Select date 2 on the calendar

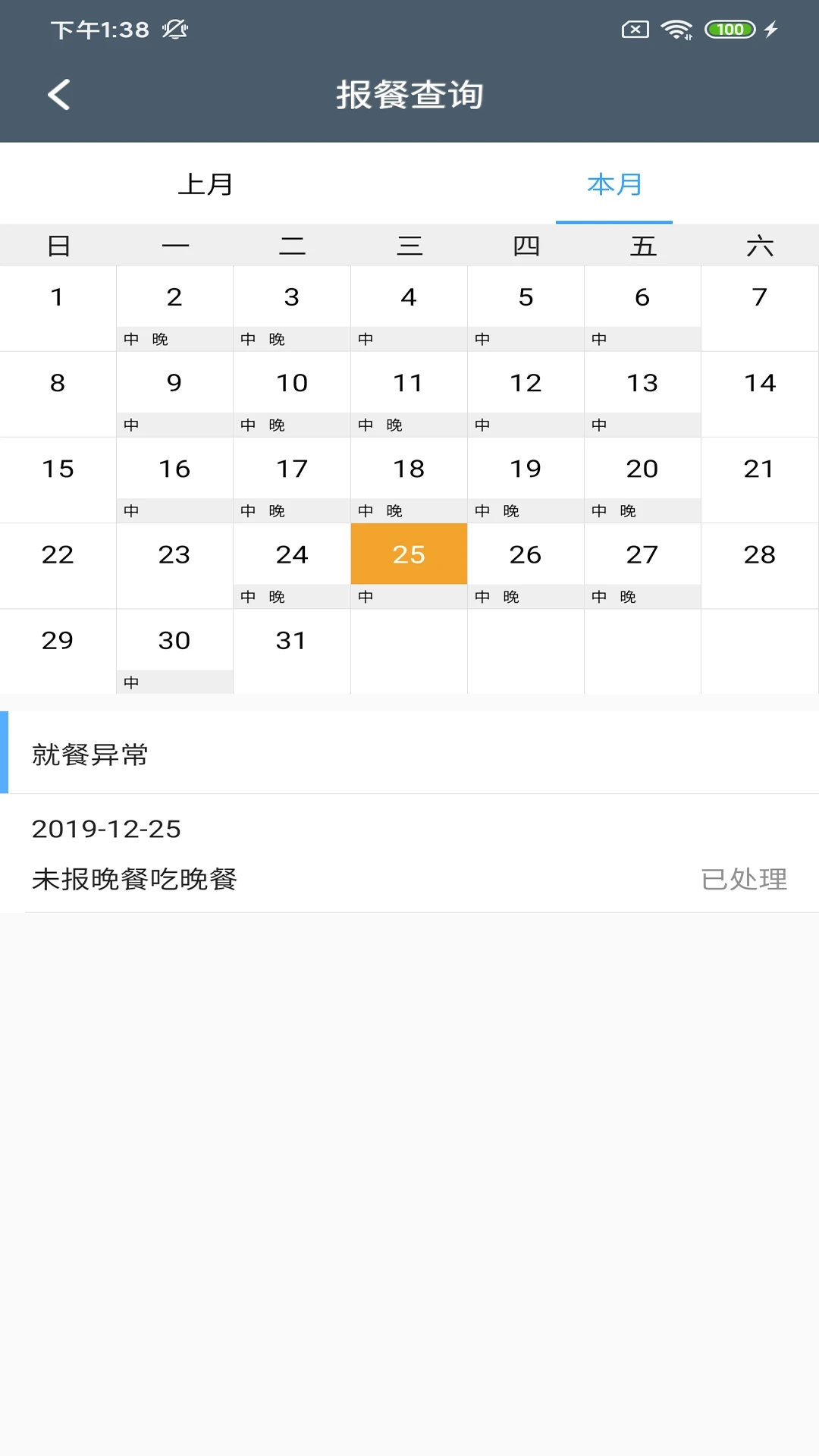pyautogui.click(x=174, y=298)
